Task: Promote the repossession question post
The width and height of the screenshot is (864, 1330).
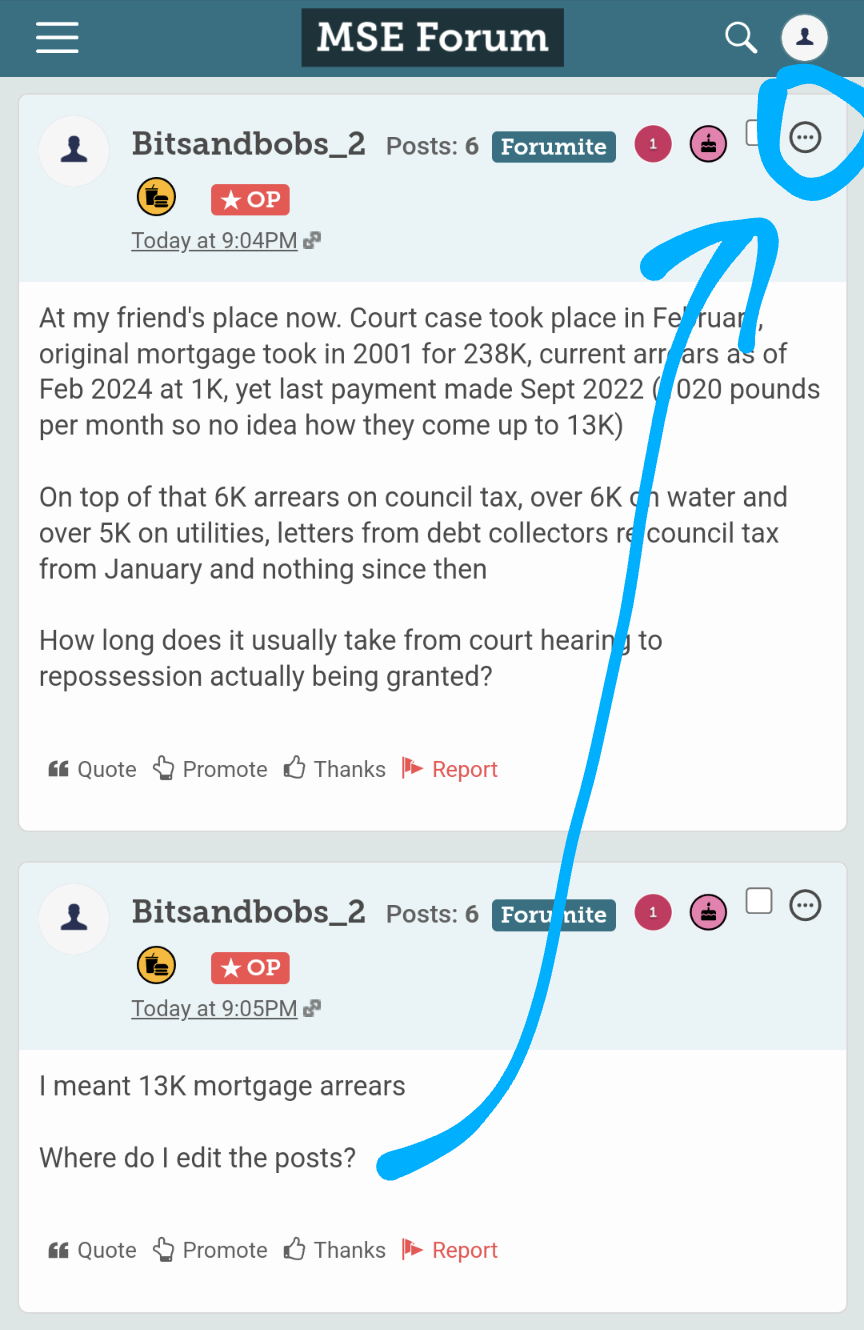Action: click(210, 769)
